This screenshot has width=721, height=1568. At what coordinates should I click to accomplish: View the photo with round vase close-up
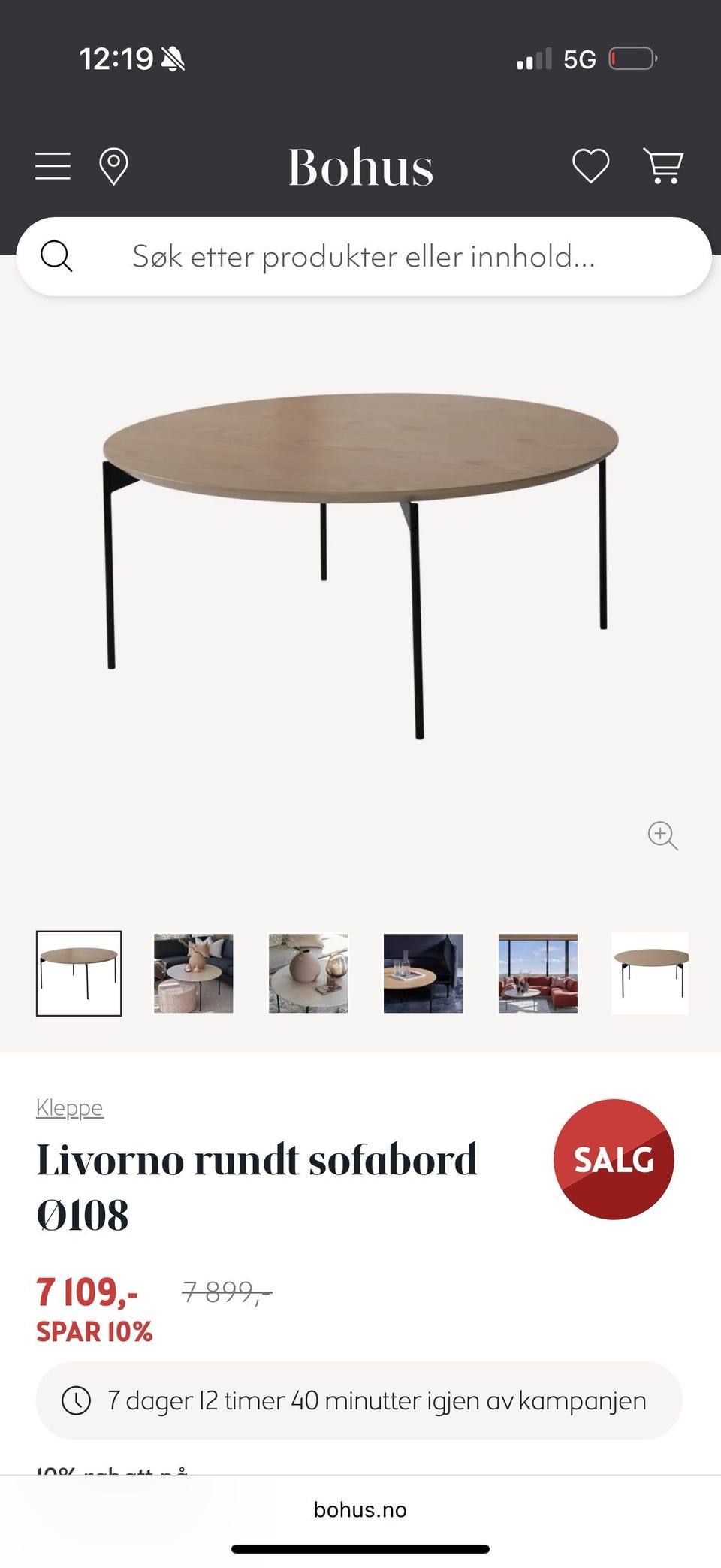coord(309,973)
